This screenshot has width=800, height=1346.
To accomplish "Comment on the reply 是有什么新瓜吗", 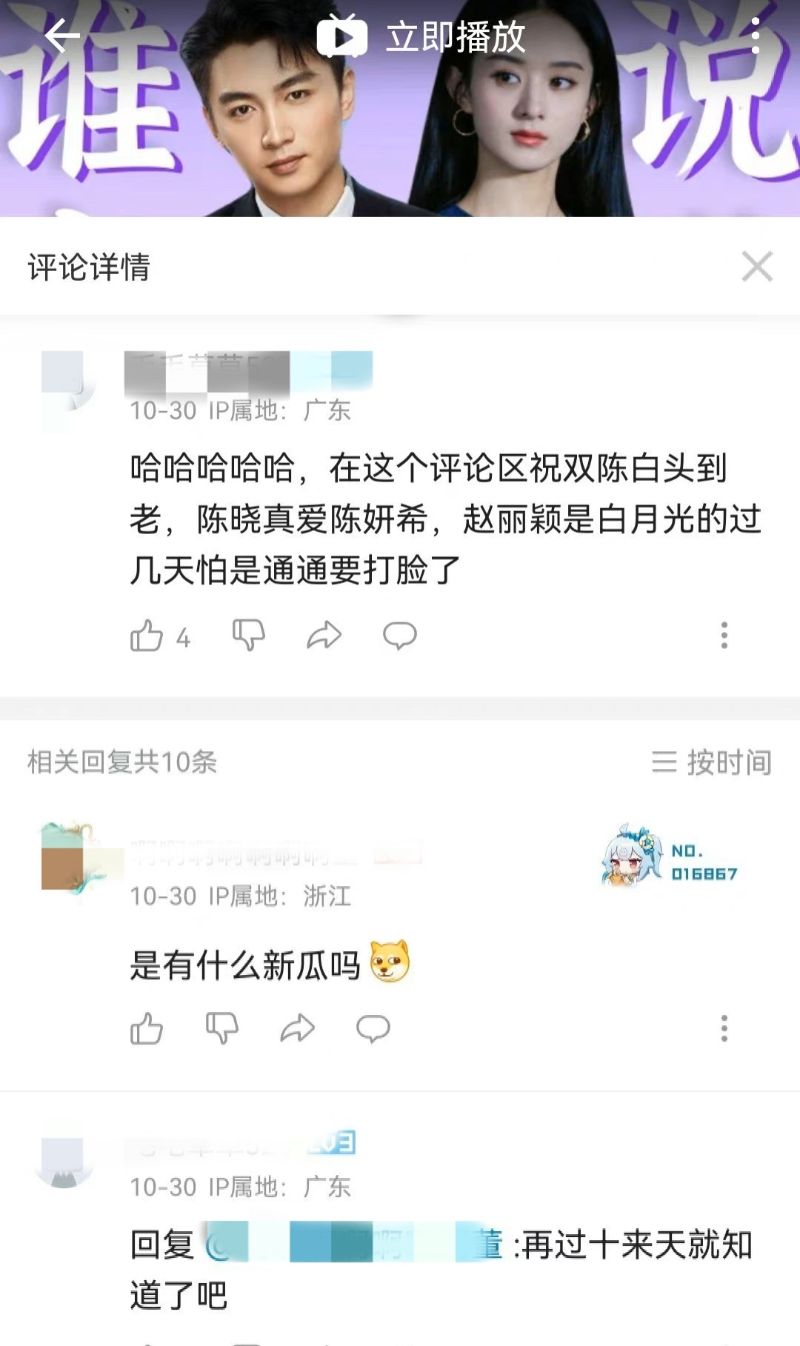I will (373, 1028).
